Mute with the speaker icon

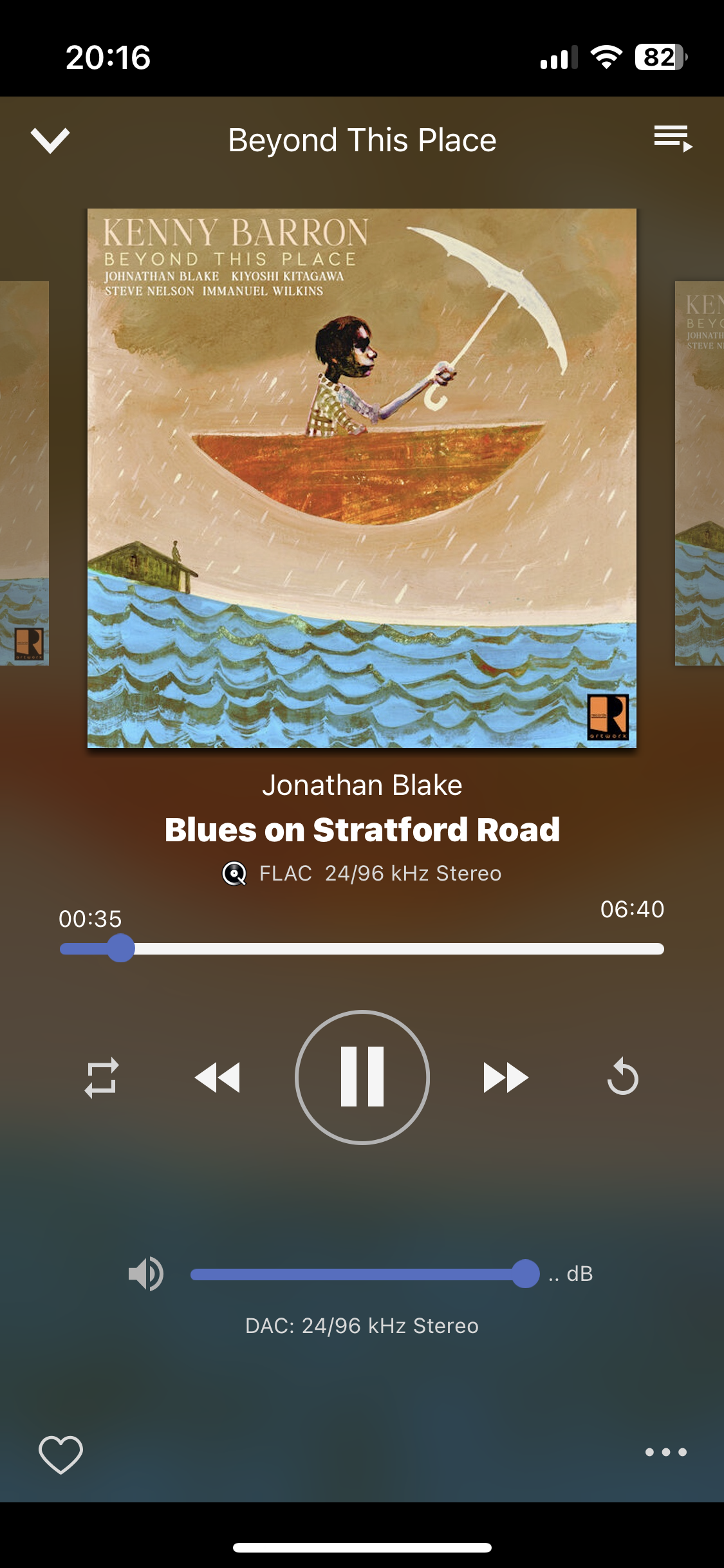click(146, 1273)
